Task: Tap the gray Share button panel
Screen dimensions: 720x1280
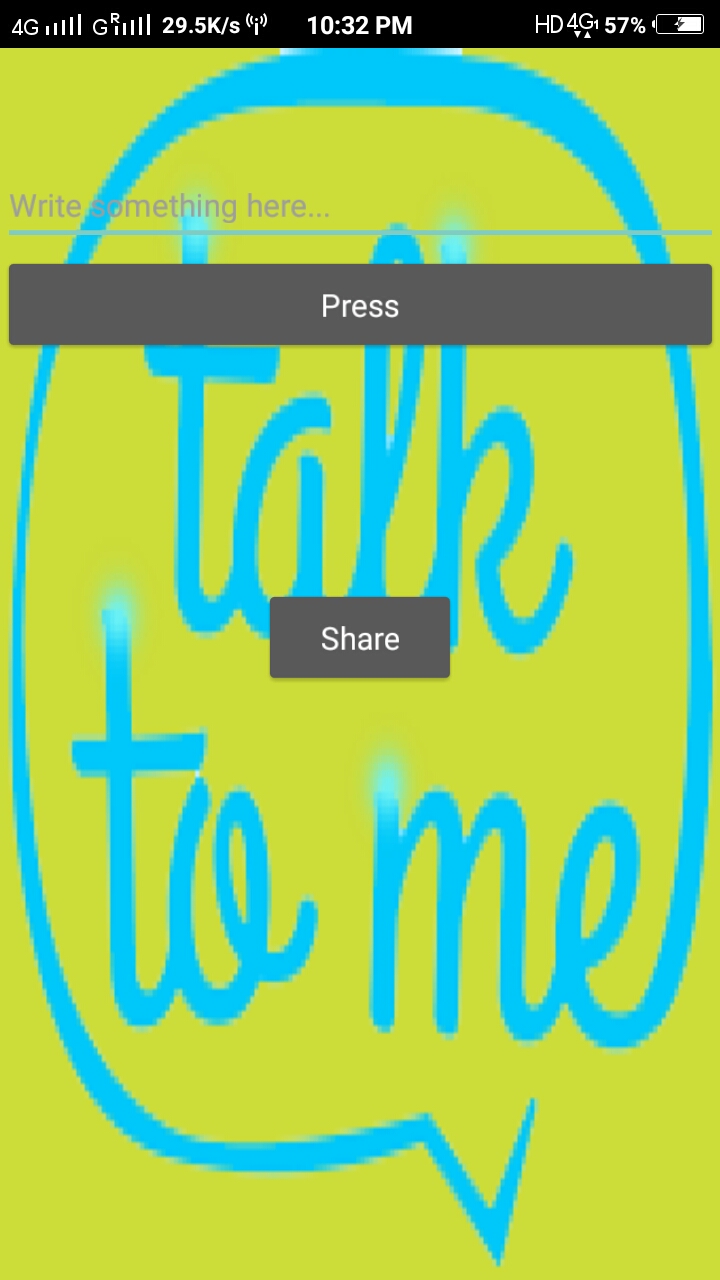Action: pyautogui.click(x=359, y=638)
